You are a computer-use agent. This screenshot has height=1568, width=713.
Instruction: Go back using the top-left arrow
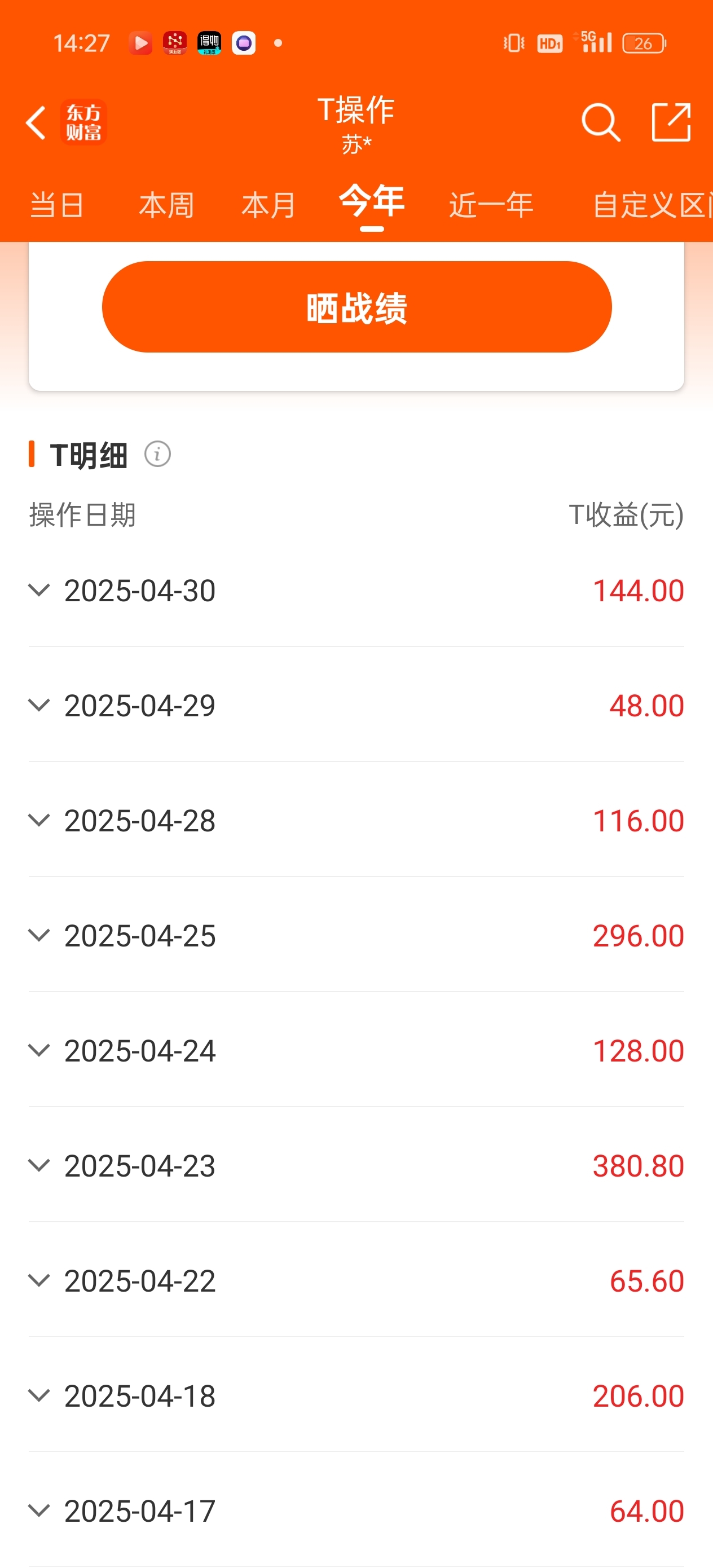[x=36, y=123]
